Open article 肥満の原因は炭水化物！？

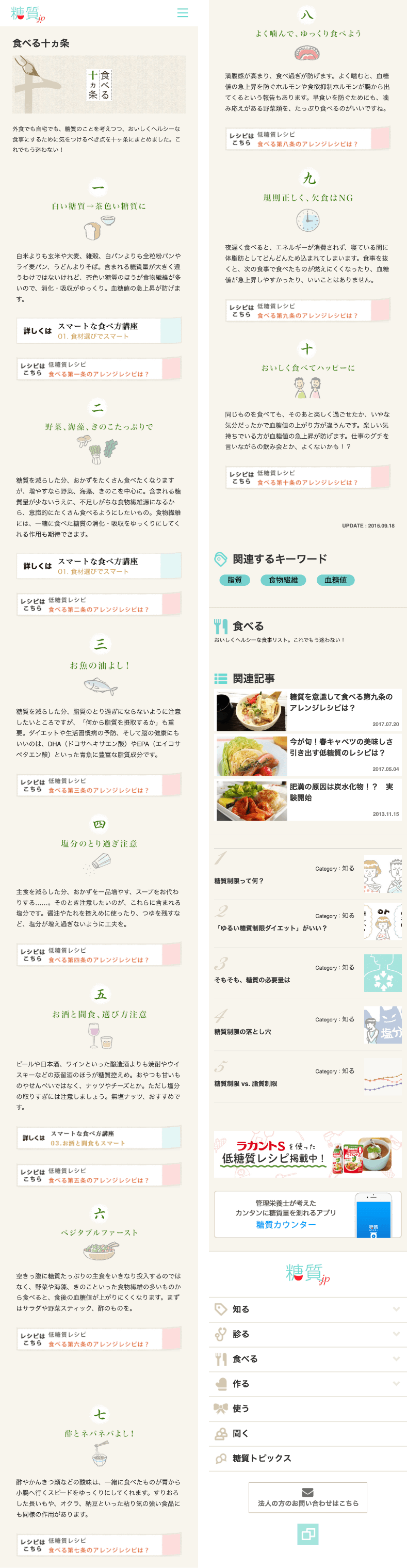[x=308, y=801]
